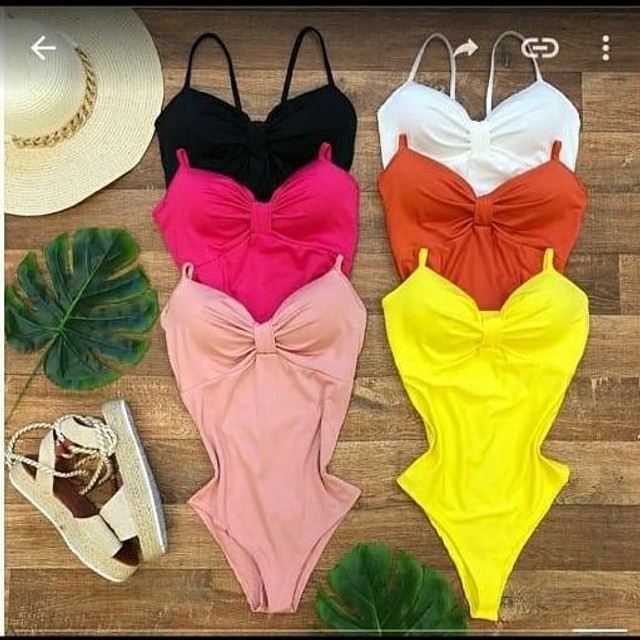Copy the image link
Viewport: 640px width, 640px height.
(x=539, y=47)
